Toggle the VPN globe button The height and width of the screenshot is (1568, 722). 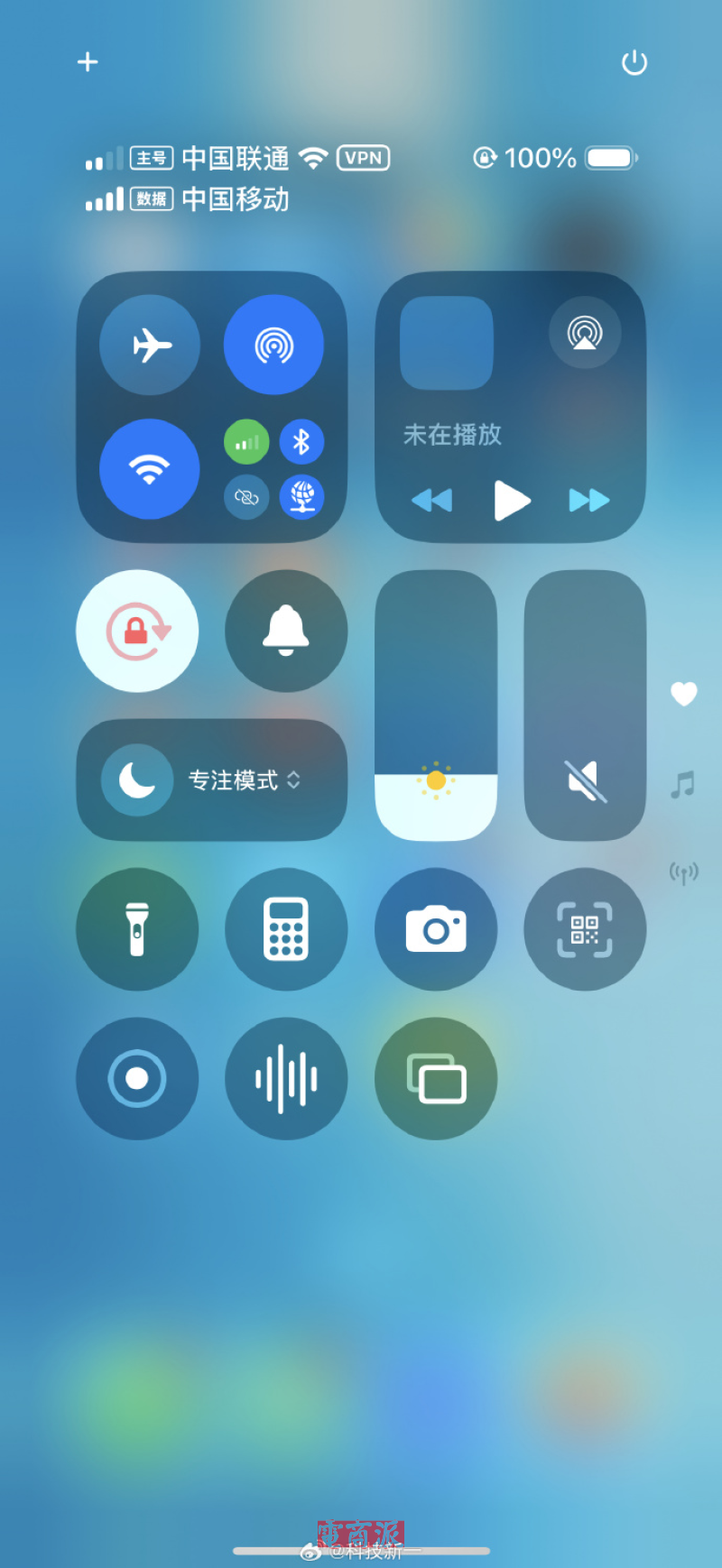point(301,497)
